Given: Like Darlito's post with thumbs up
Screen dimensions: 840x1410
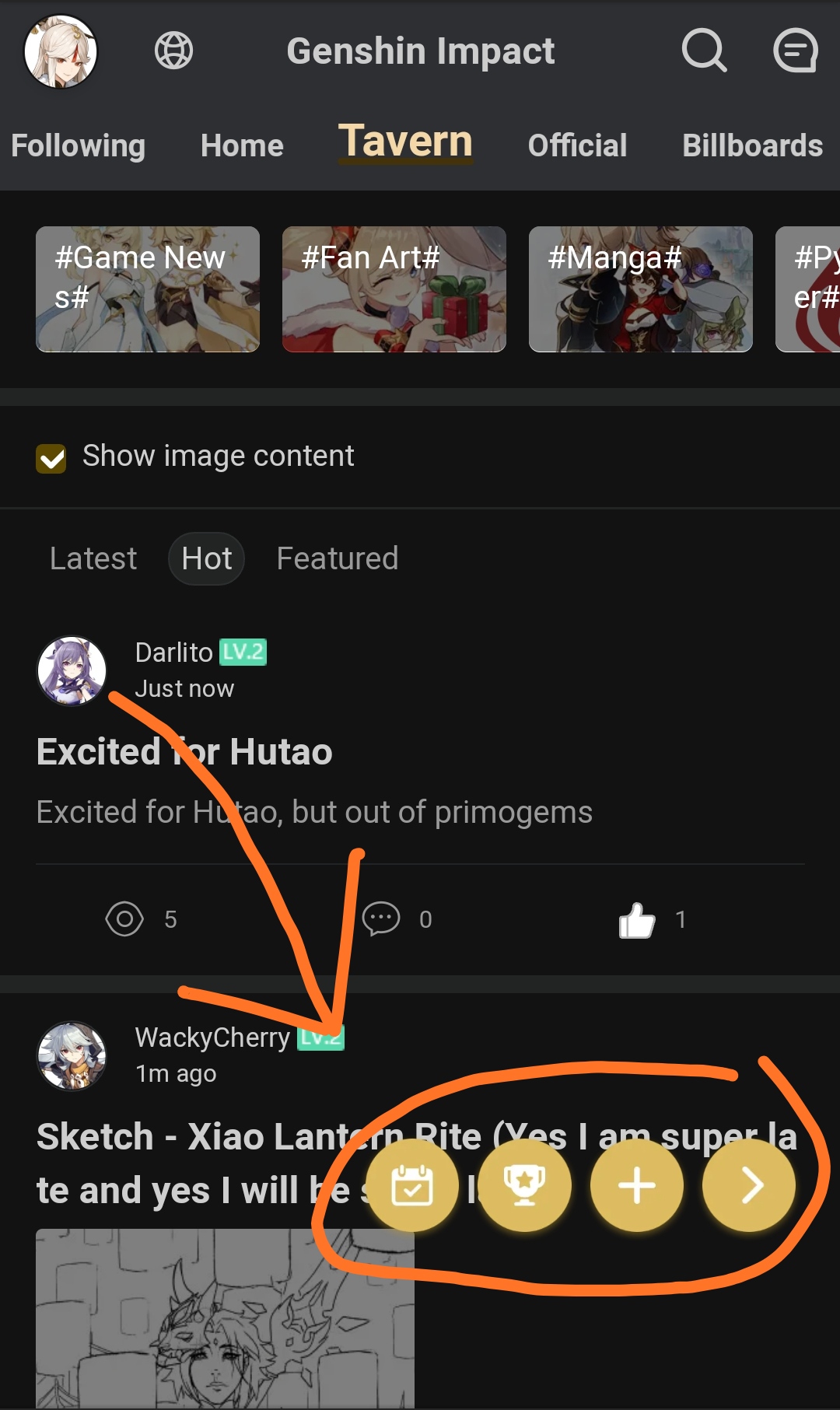Looking at the screenshot, I should pyautogui.click(x=637, y=920).
